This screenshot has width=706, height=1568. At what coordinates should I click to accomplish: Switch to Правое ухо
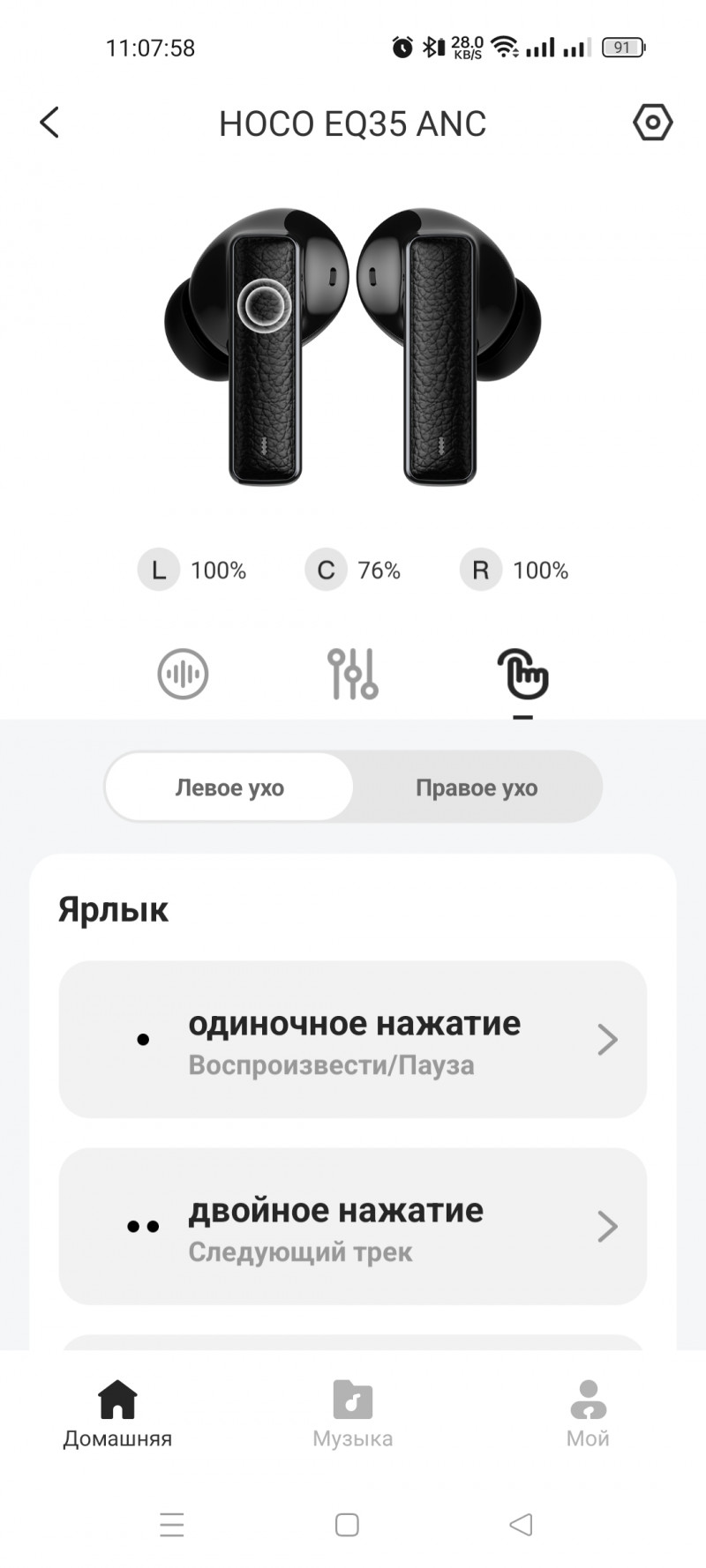point(477,787)
